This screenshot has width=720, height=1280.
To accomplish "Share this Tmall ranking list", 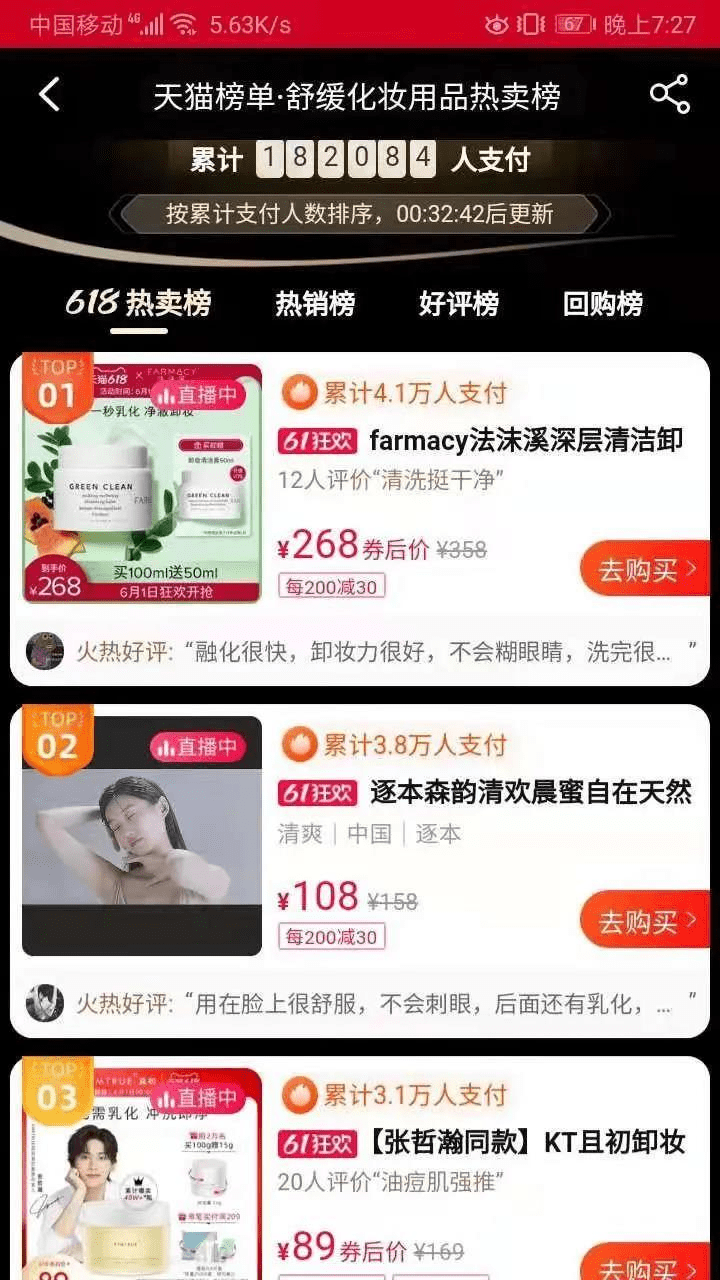I will 670,95.
